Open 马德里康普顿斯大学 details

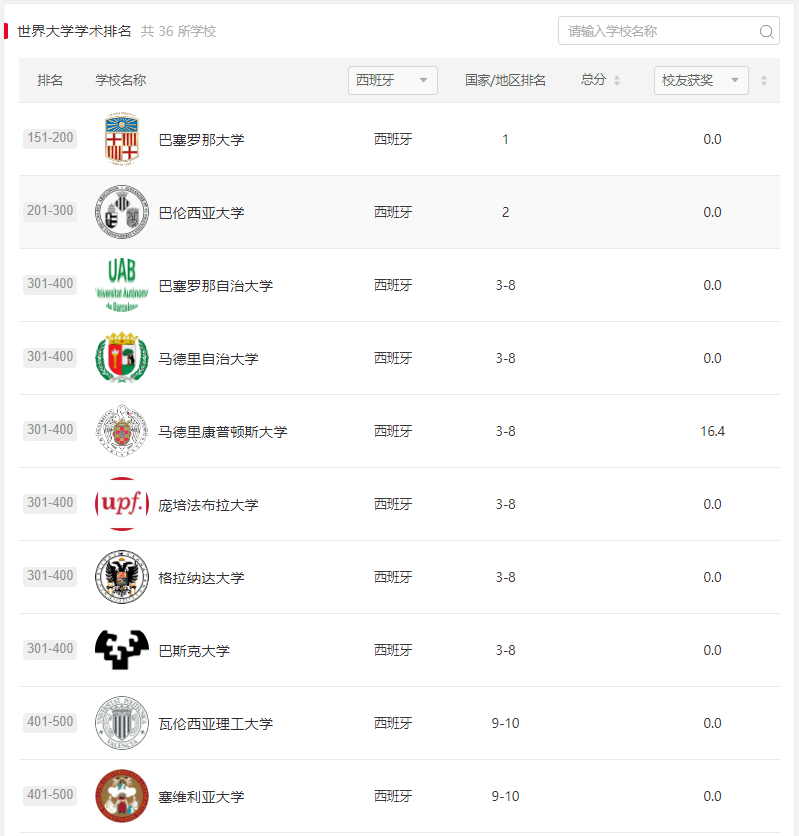222,432
